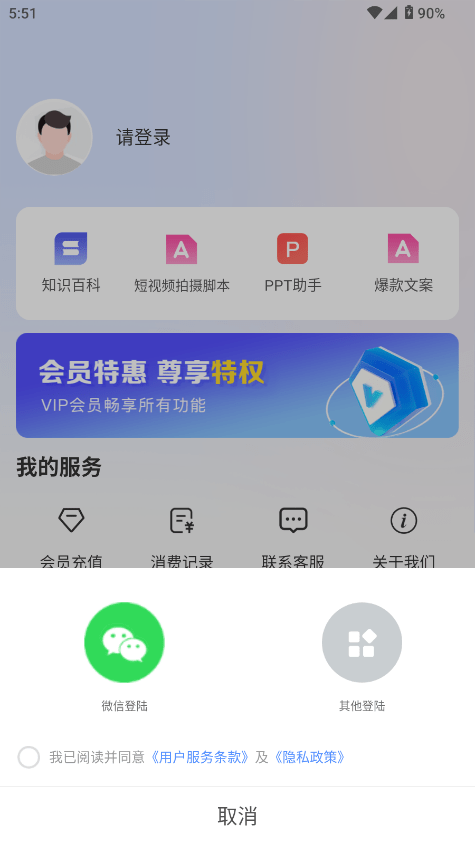Image resolution: width=475 pixels, height=844 pixels.
Task: Tick the agreement checkbox for terms
Action: point(29,757)
